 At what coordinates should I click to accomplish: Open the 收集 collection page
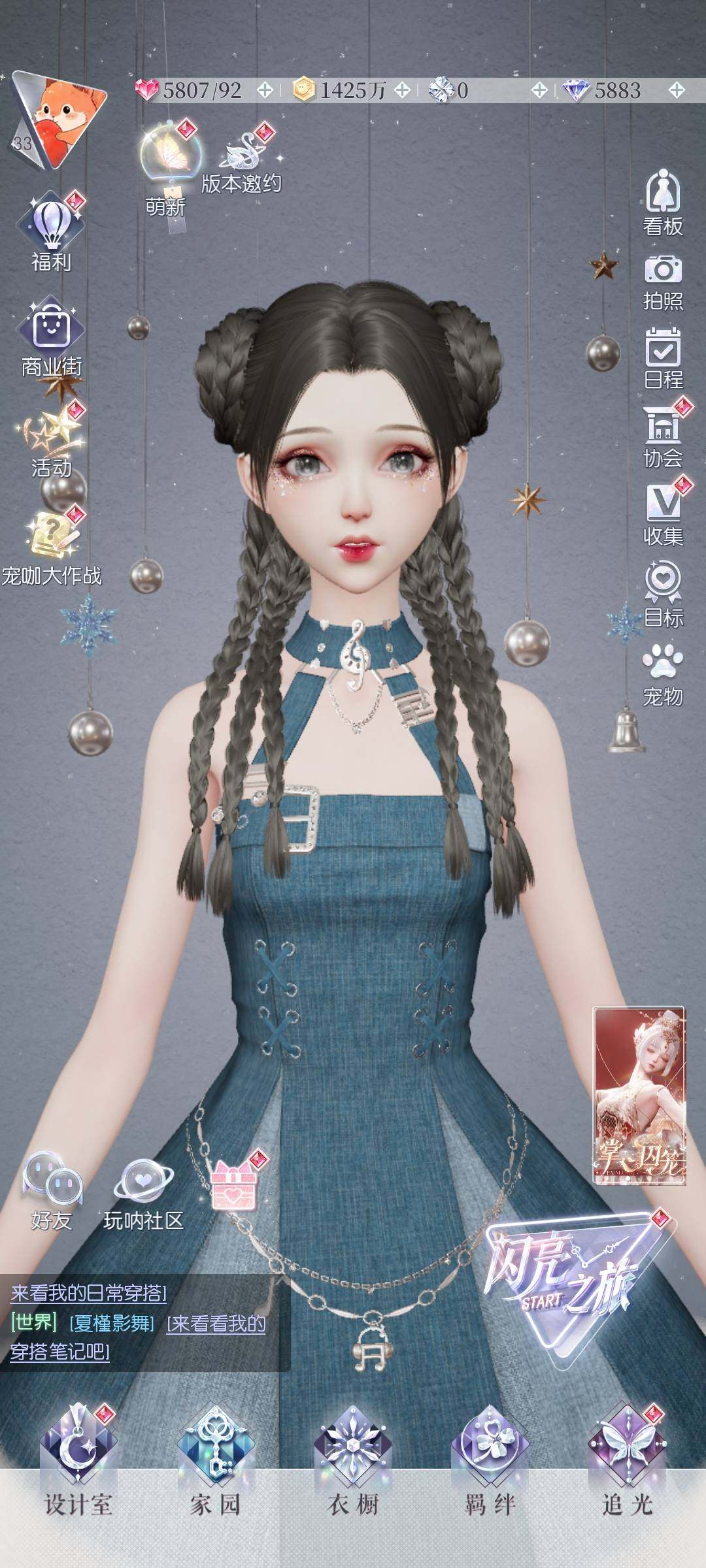point(663,515)
